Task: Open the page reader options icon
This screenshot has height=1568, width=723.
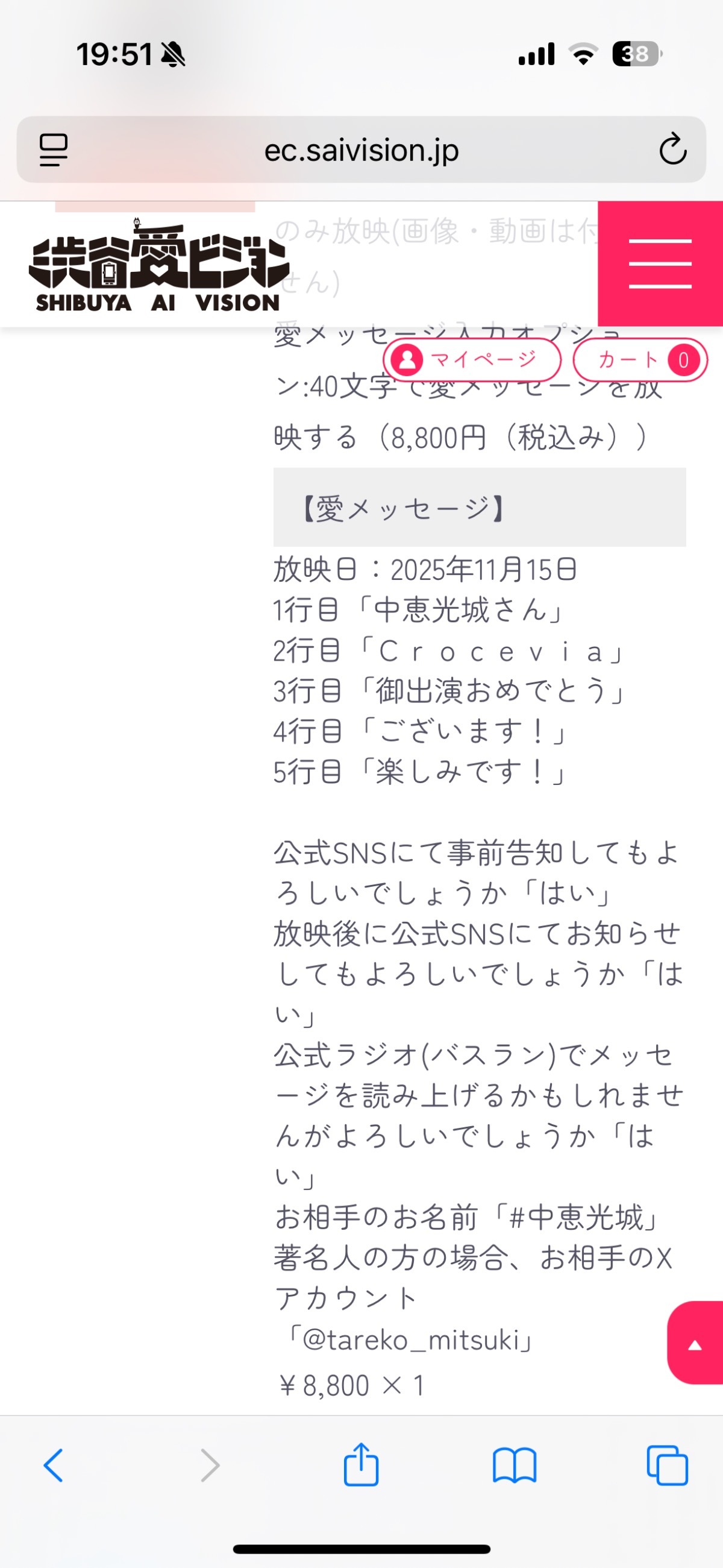Action: [x=54, y=150]
